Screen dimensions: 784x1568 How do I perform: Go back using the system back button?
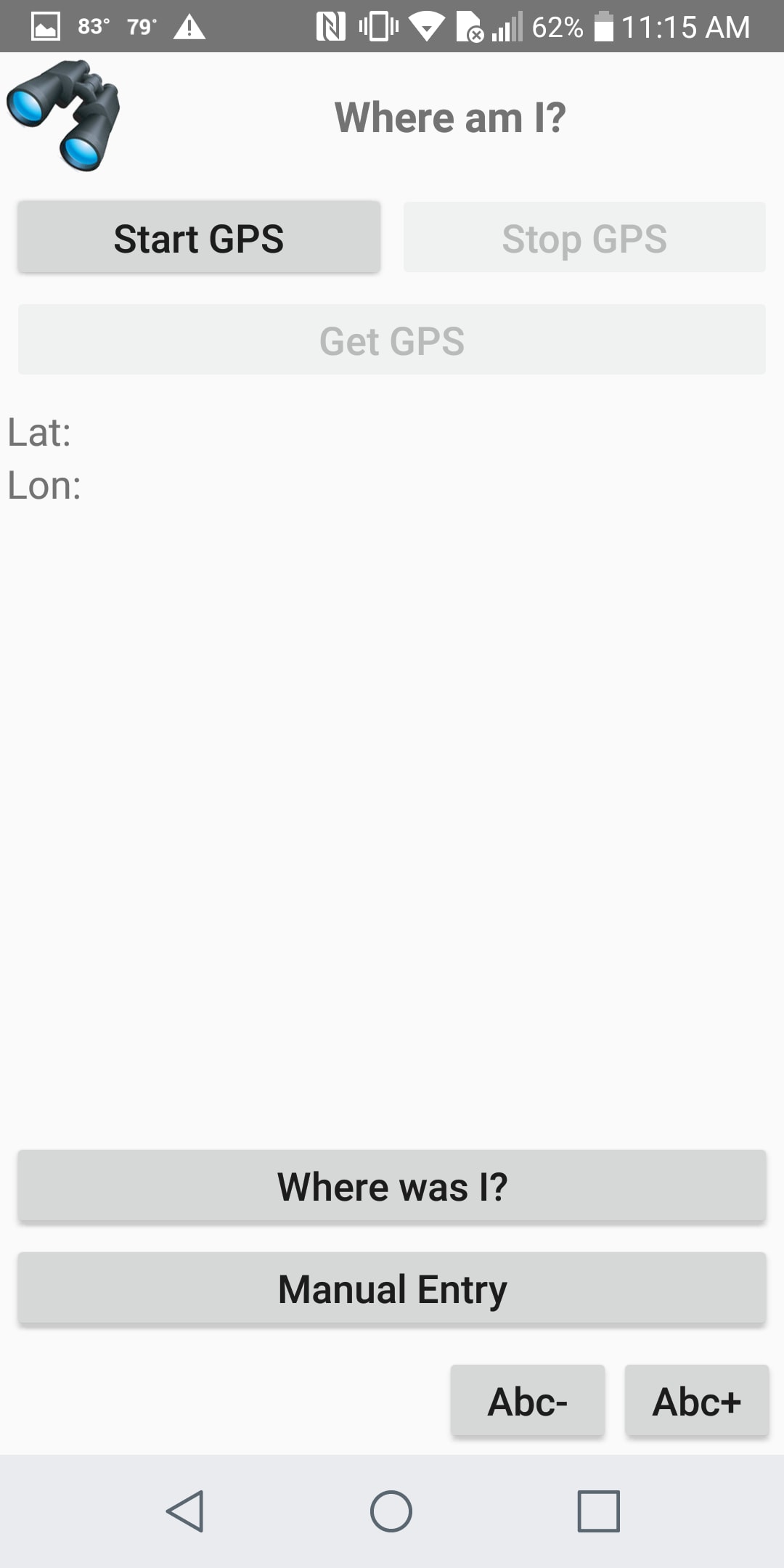(185, 1511)
